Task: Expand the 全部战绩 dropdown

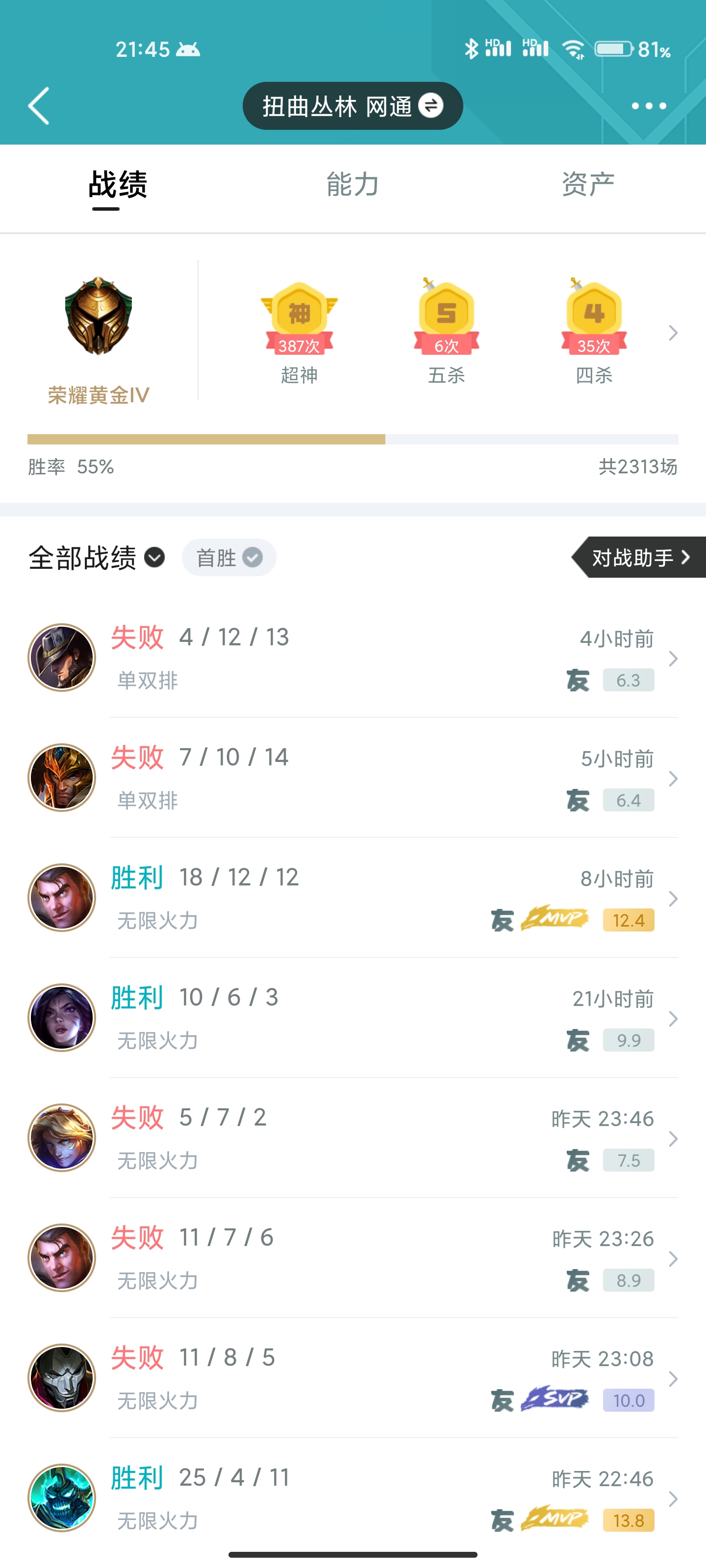Action: 155,557
